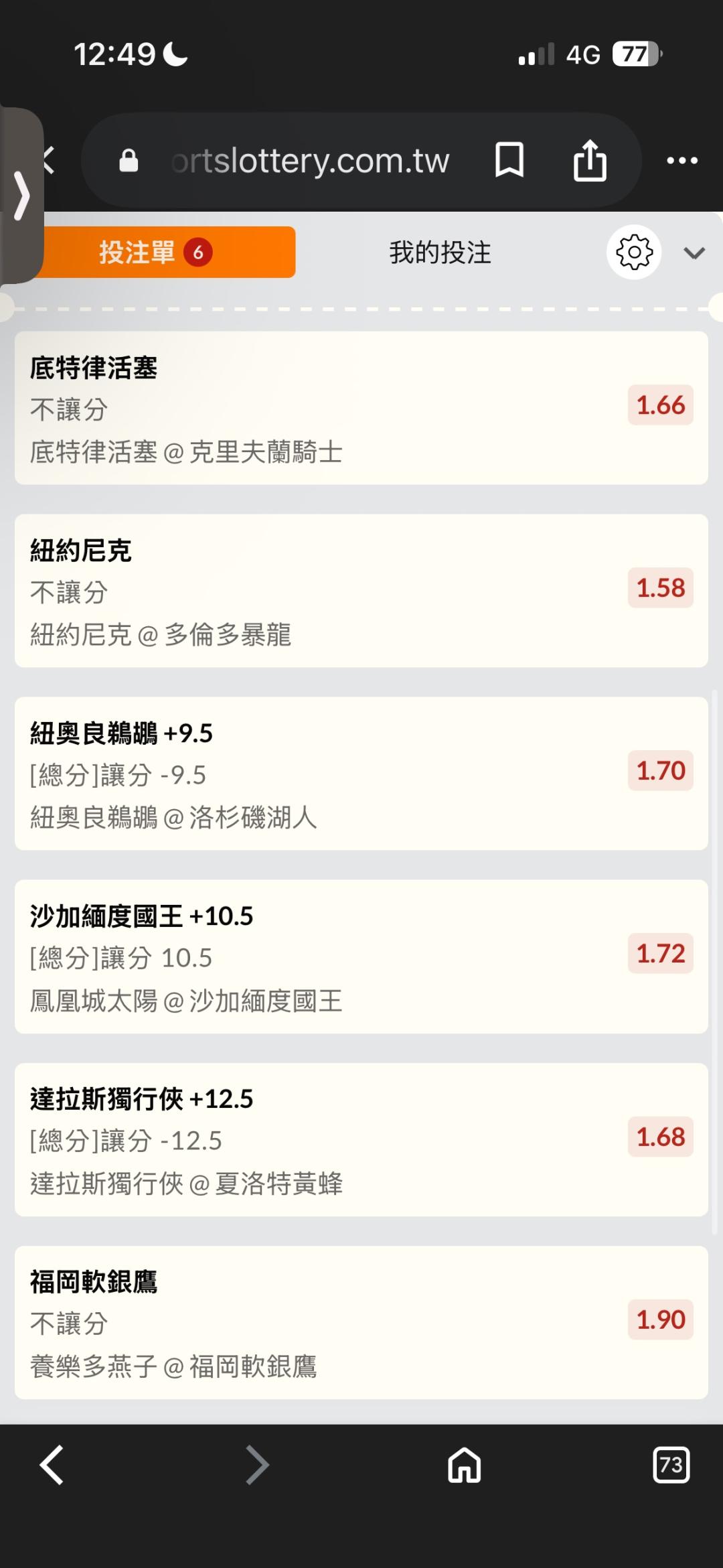Go to the browser home page
The image size is (723, 1568).
[465, 1465]
